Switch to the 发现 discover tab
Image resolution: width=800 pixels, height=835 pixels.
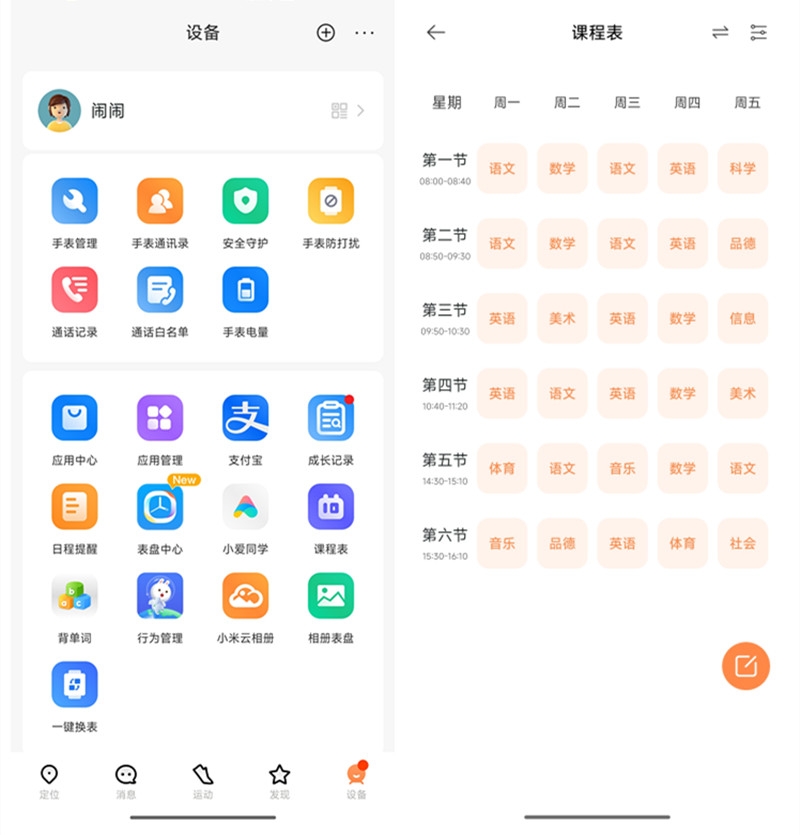tap(279, 780)
